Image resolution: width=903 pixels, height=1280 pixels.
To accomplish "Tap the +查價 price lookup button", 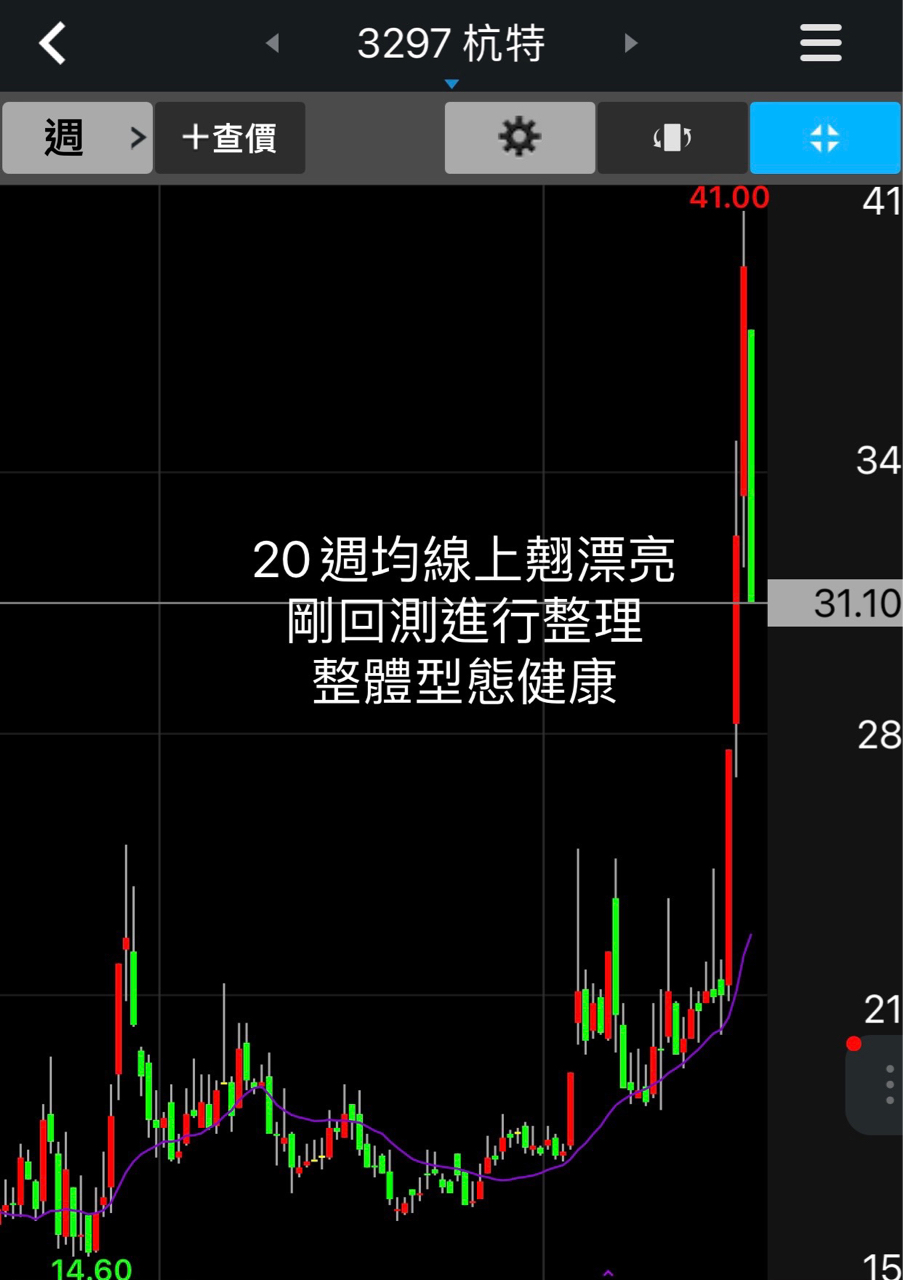I will (x=230, y=138).
